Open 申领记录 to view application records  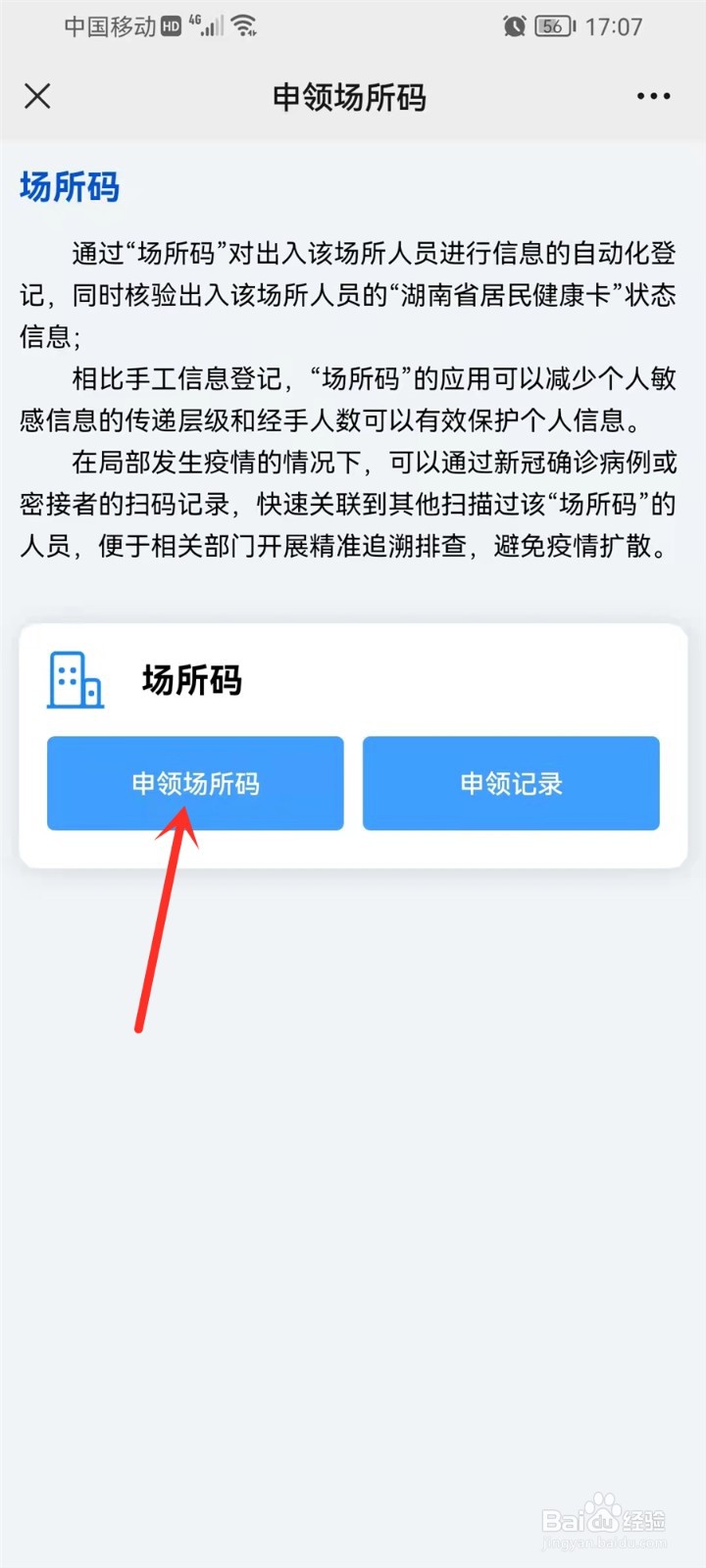click(510, 782)
